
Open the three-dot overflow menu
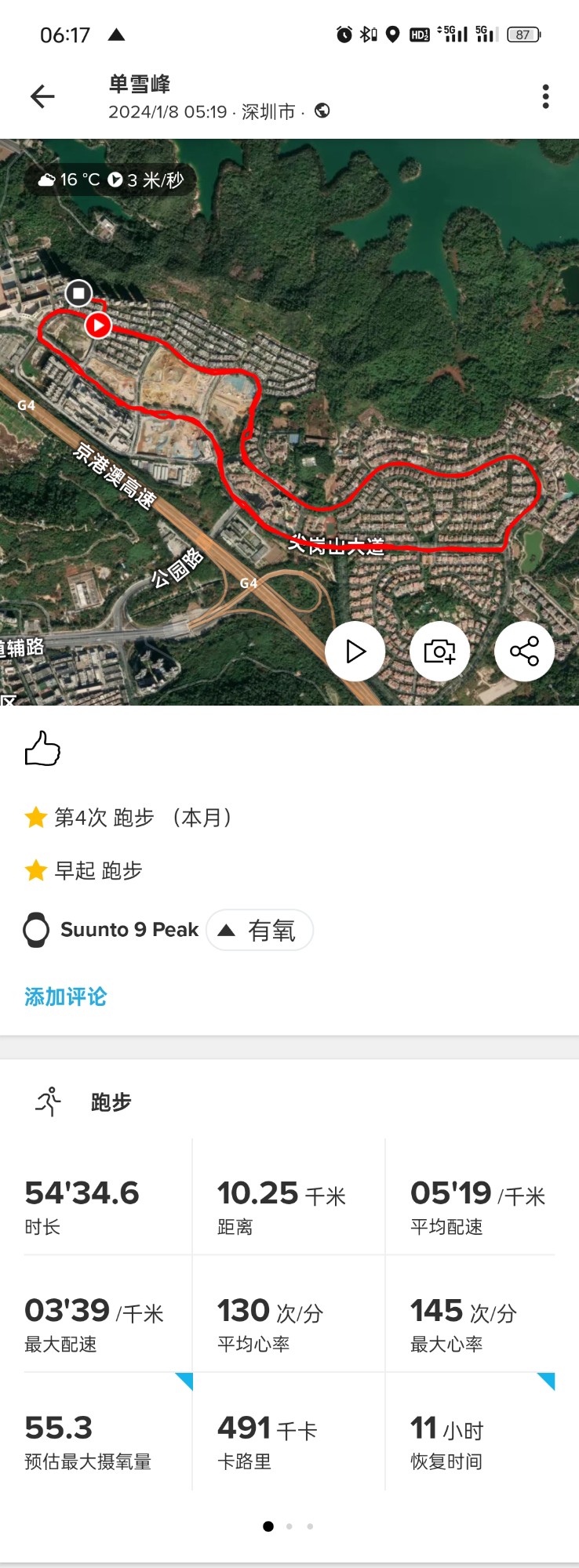(545, 96)
